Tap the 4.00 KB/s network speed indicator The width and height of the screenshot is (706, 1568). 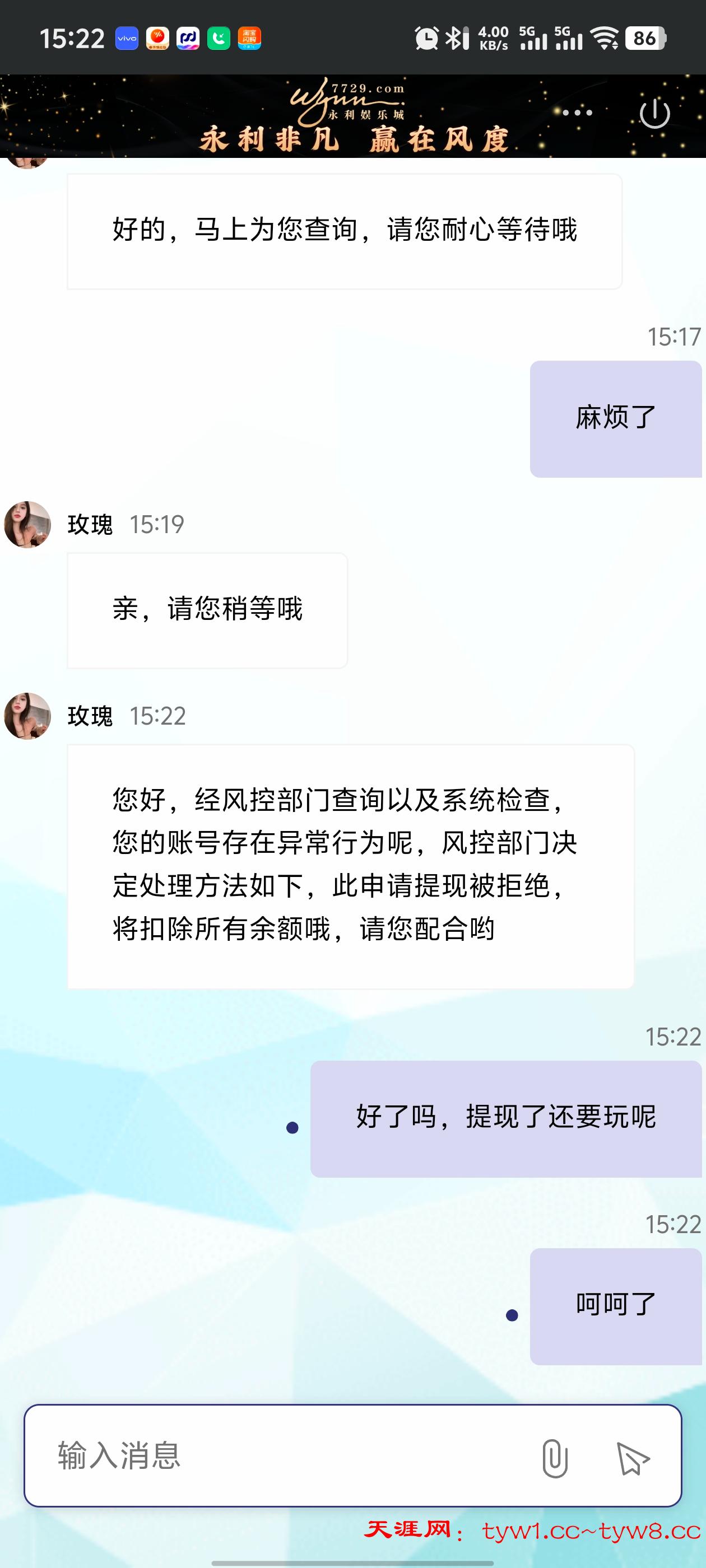494,38
